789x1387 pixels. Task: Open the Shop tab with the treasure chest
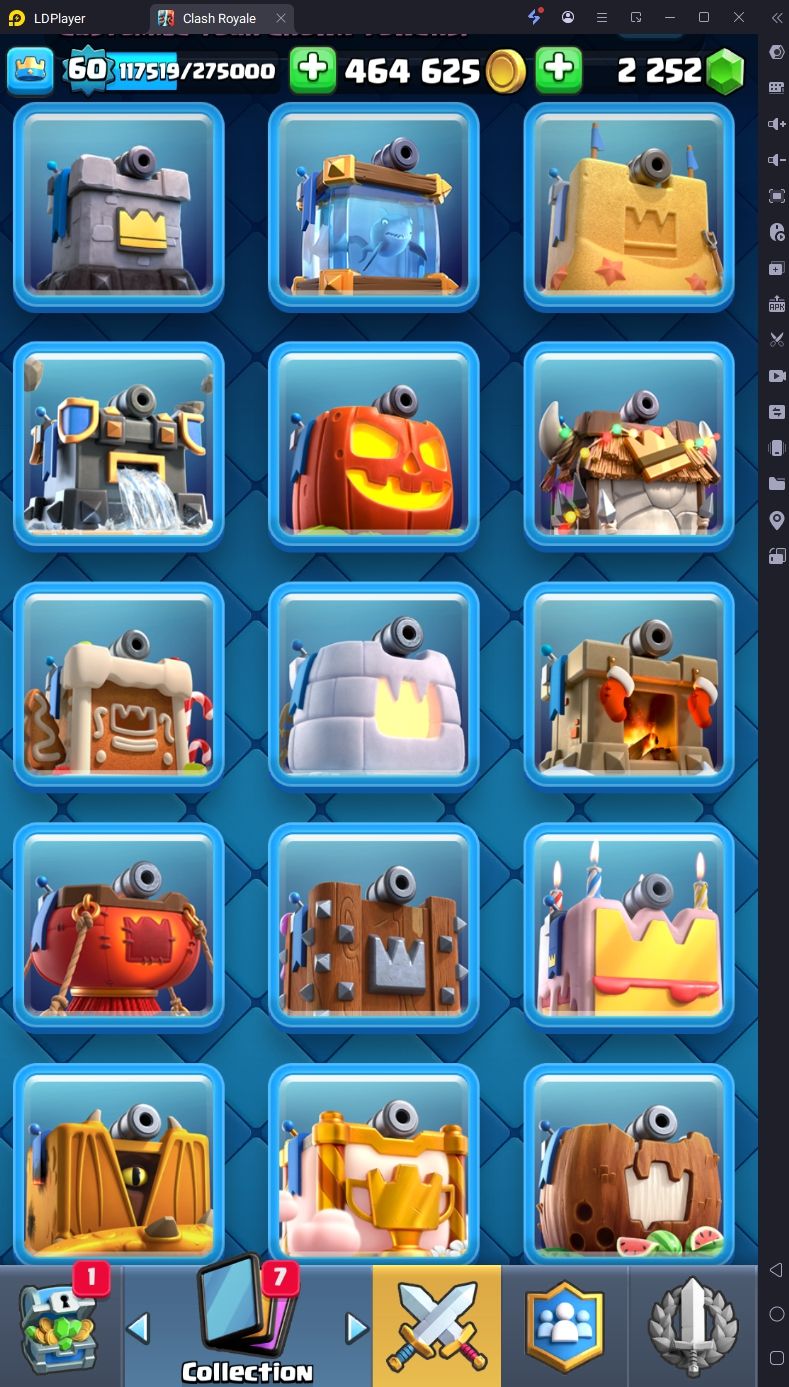pyautogui.click(x=62, y=1325)
